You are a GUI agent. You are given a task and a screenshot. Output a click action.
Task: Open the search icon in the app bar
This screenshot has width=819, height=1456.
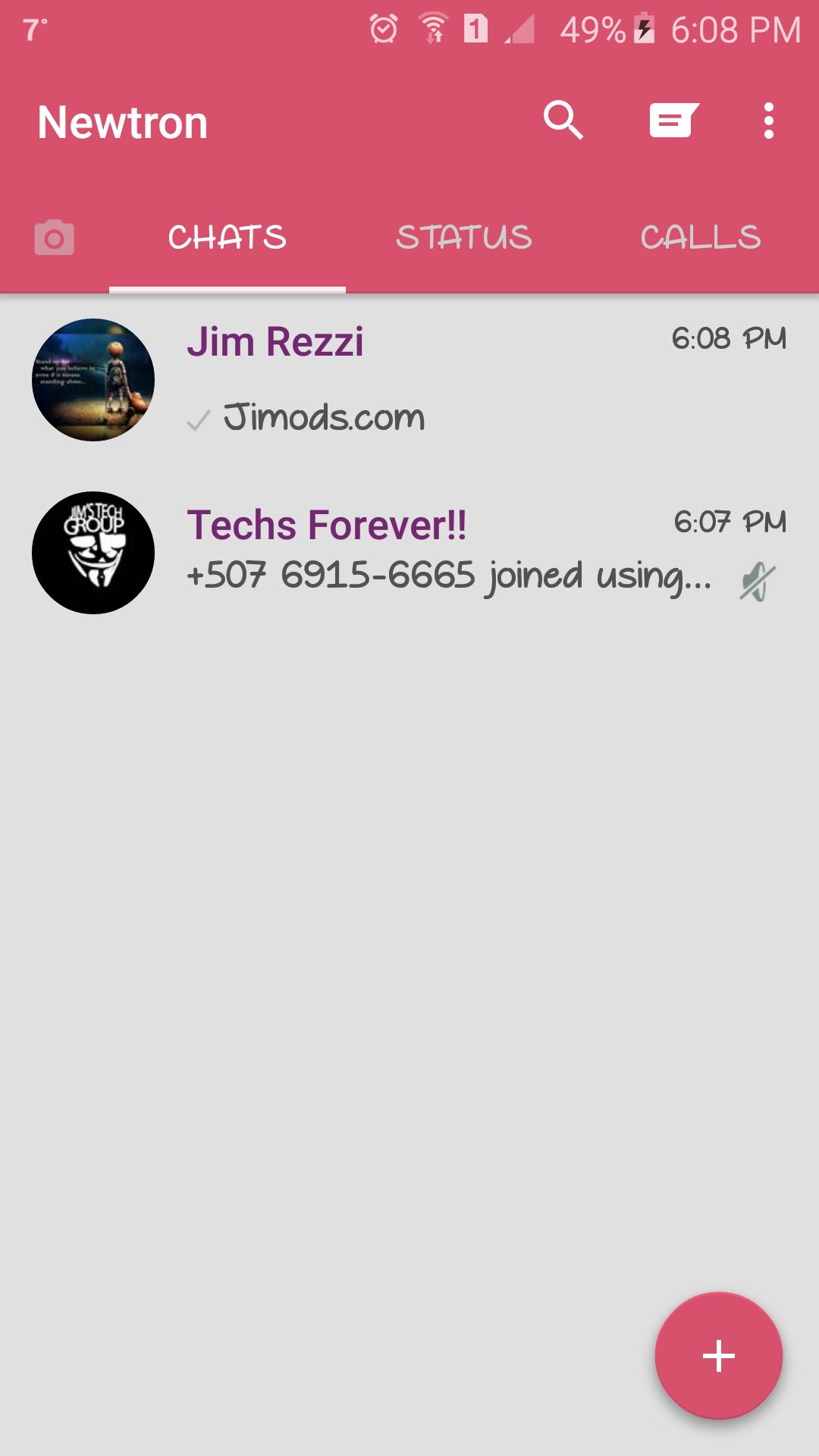pyautogui.click(x=563, y=121)
